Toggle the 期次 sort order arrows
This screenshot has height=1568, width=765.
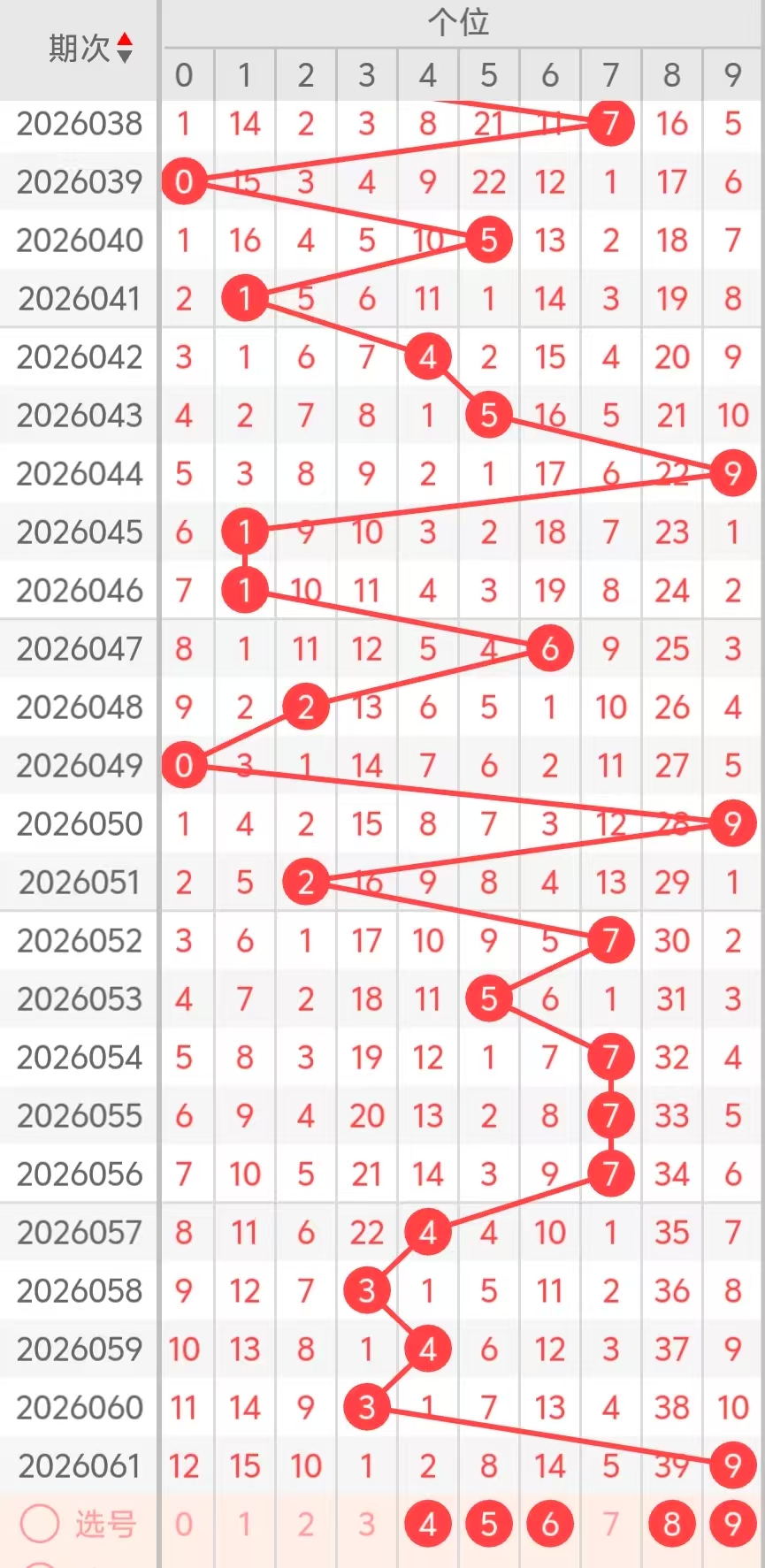pyautogui.click(x=125, y=49)
